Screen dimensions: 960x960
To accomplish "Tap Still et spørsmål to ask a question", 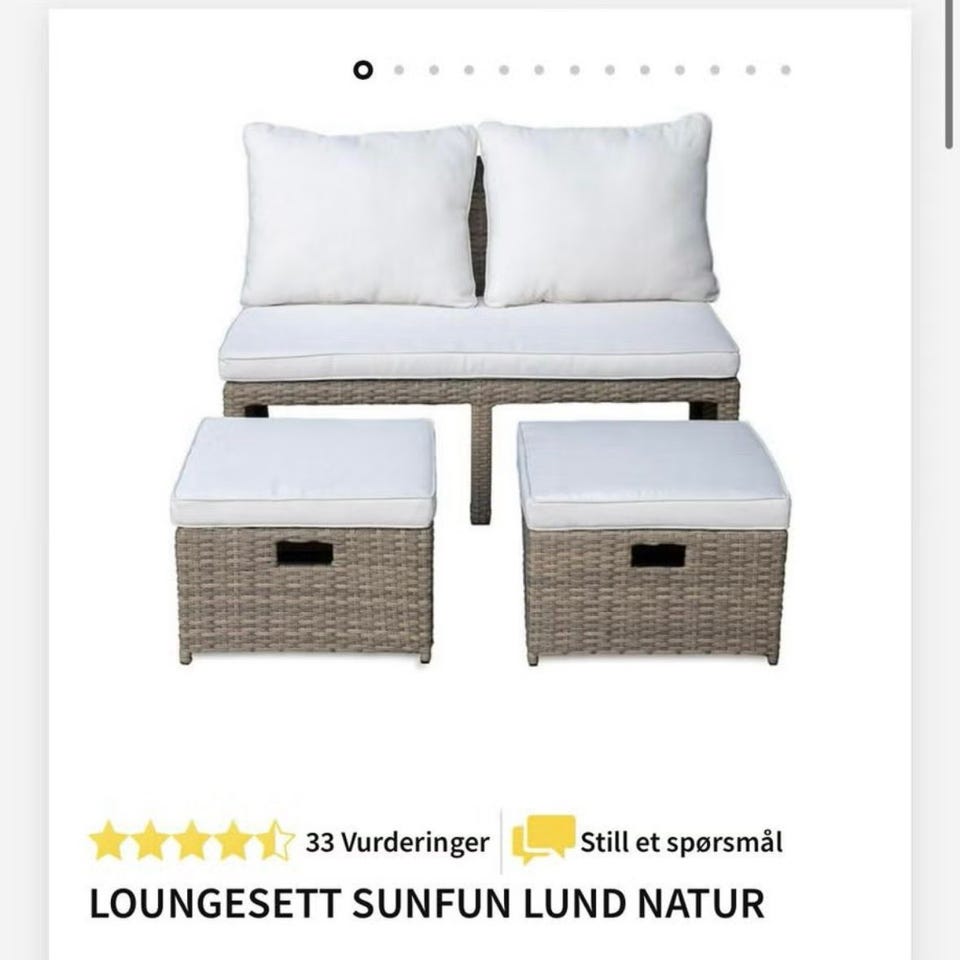I will pyautogui.click(x=681, y=842).
